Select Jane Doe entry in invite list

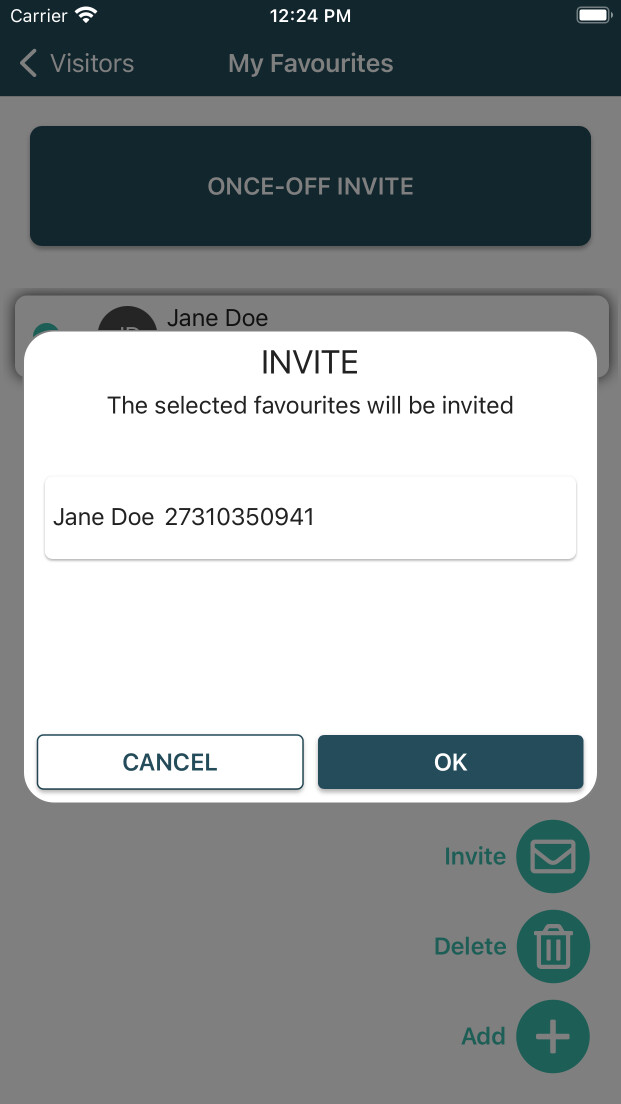pyautogui.click(x=310, y=517)
